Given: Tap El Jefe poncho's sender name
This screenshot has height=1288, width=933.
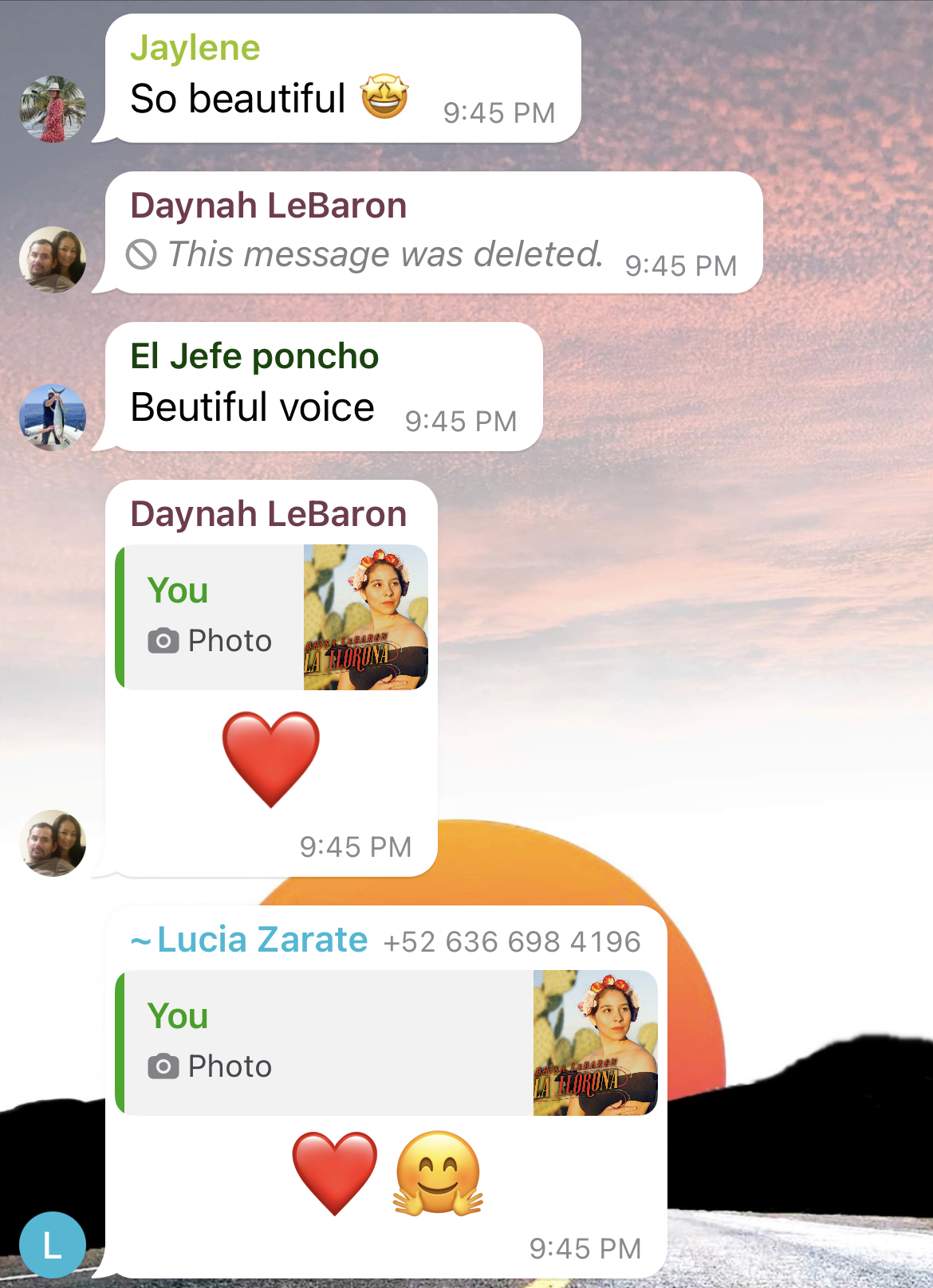Looking at the screenshot, I should click(x=254, y=356).
